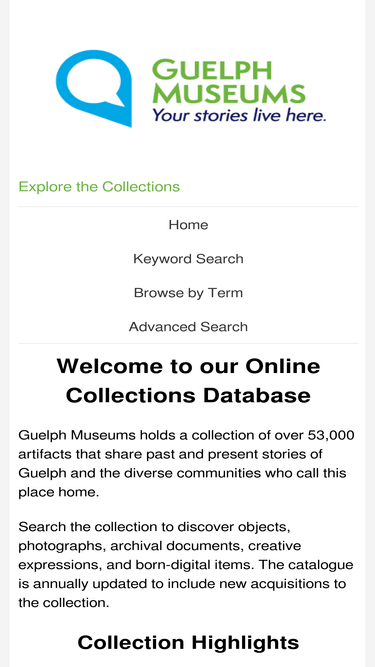Open Browse by Term
The height and width of the screenshot is (667, 375).
point(188,293)
